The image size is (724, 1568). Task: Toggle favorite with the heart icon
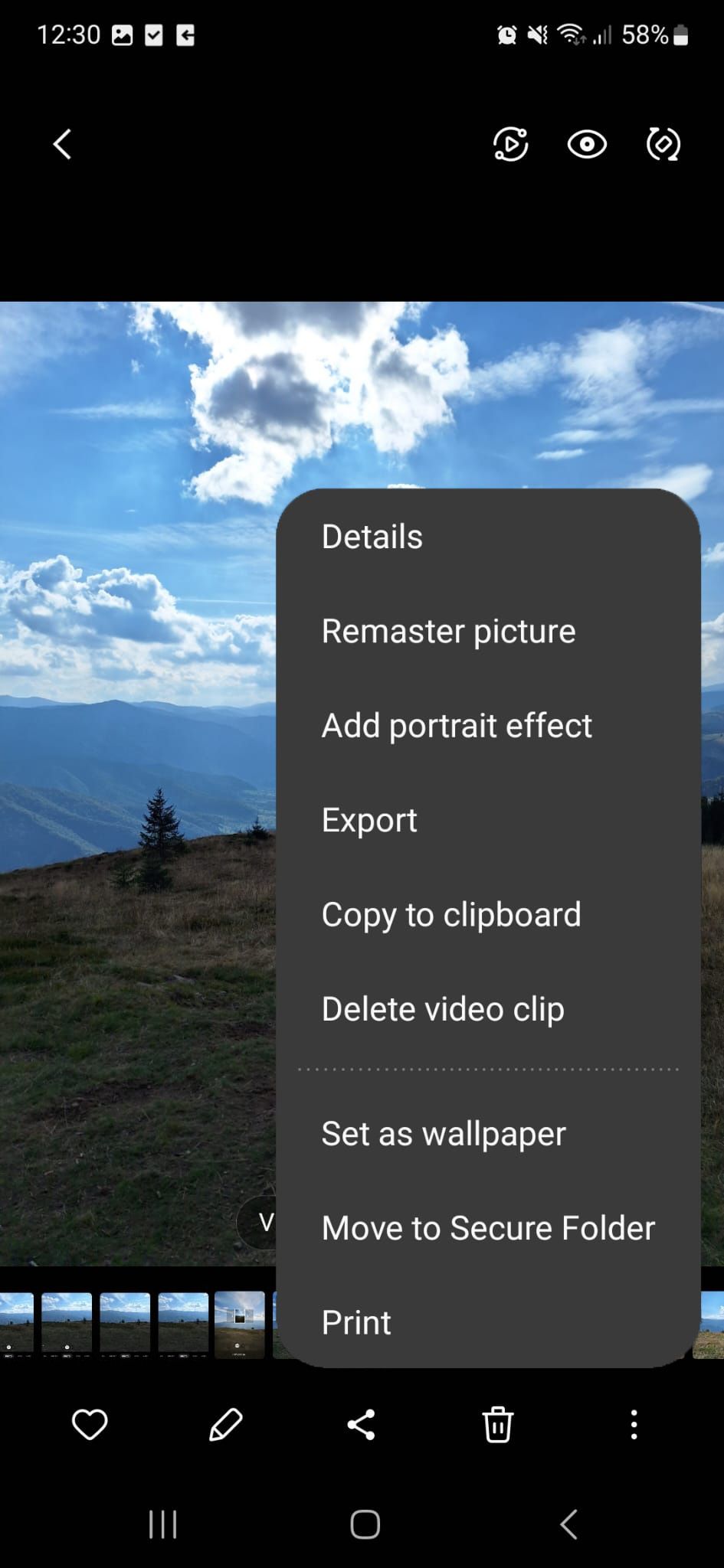coord(89,1423)
